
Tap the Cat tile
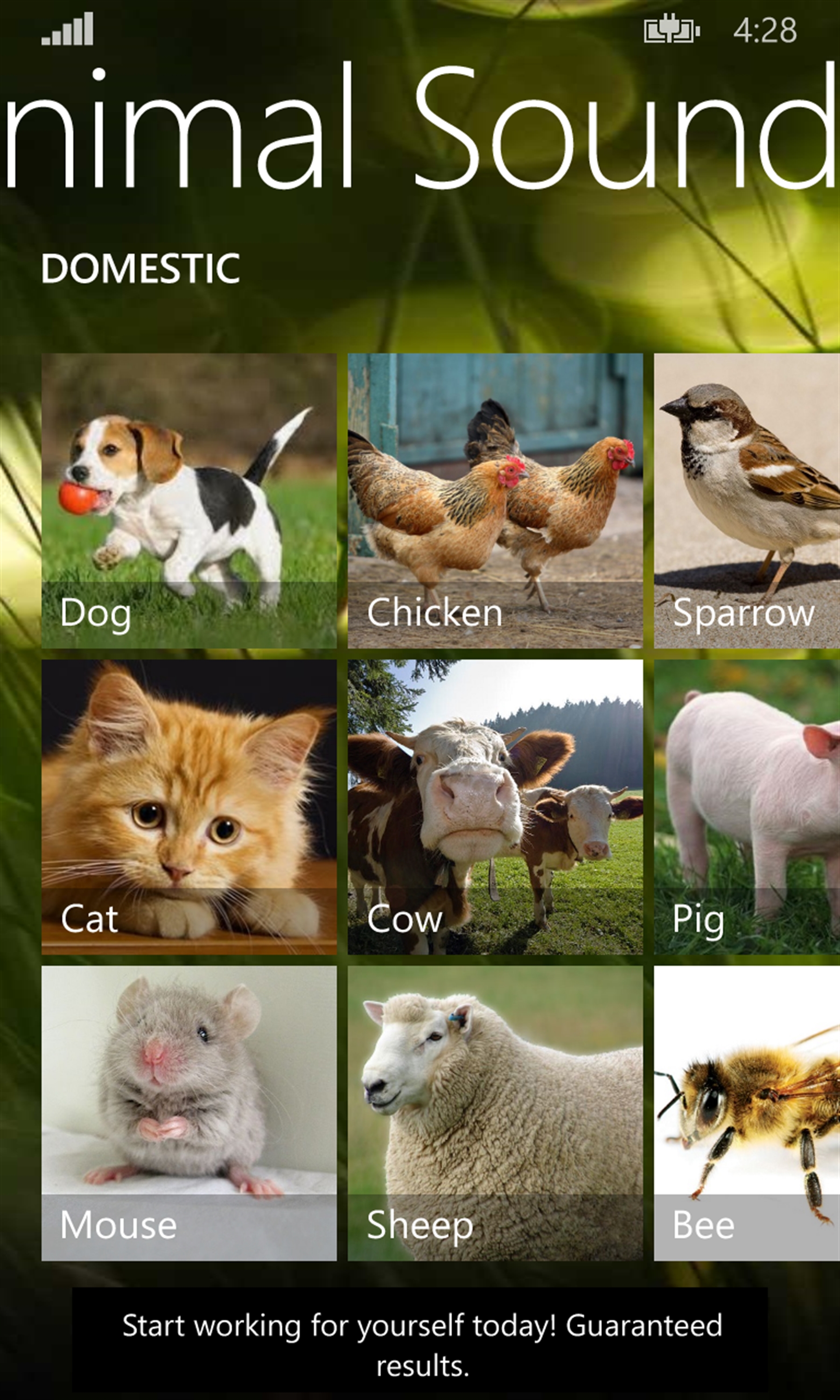point(189,807)
